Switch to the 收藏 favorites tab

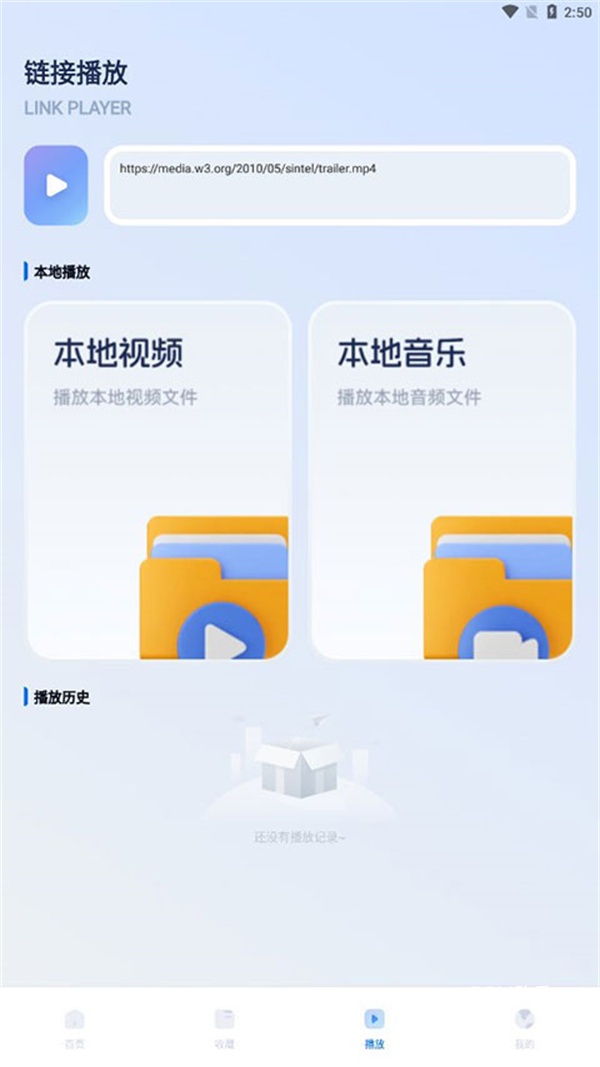click(x=224, y=1027)
